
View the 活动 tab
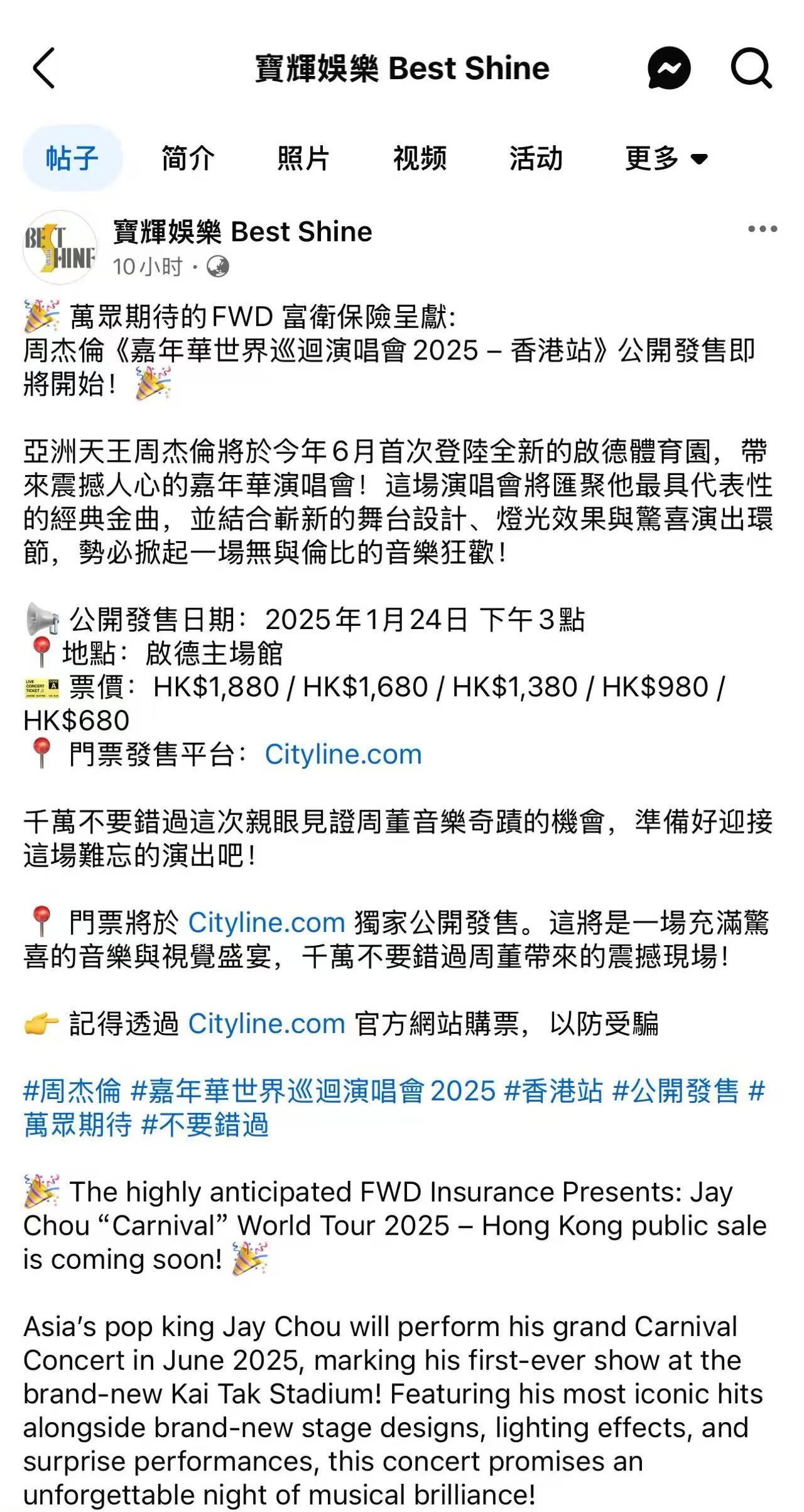click(536, 158)
